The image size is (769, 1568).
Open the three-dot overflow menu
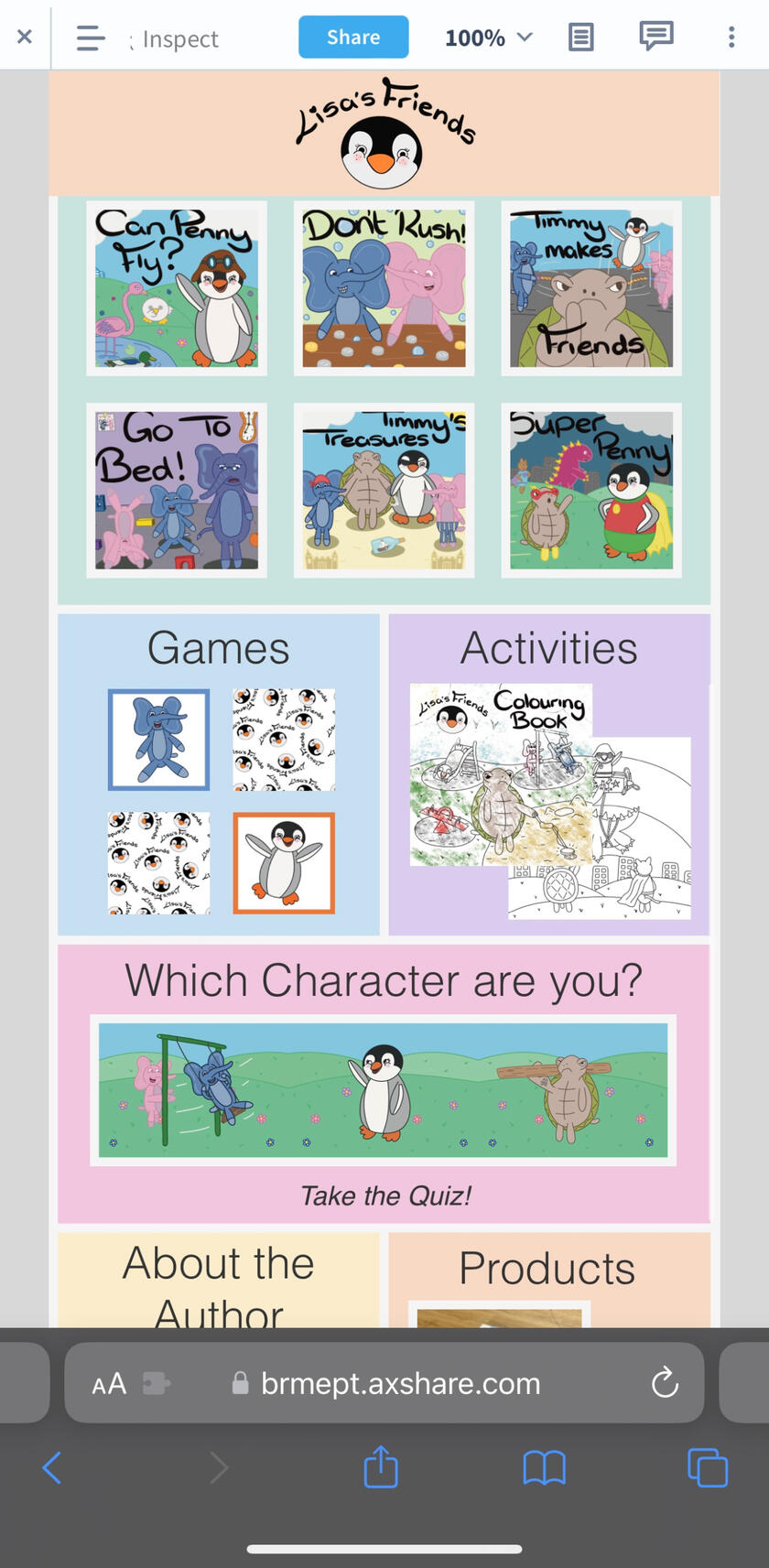(x=731, y=38)
